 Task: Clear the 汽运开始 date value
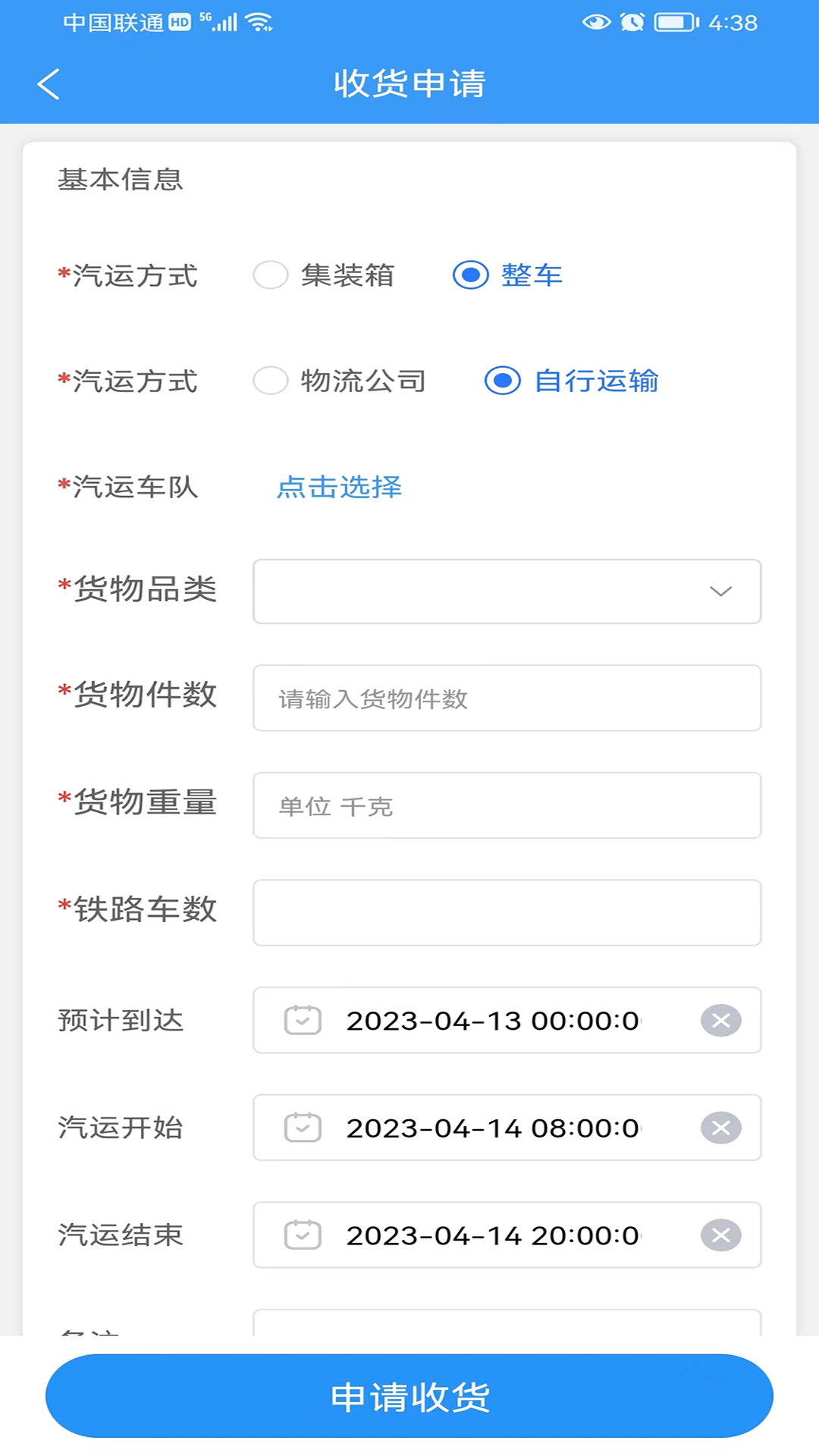(720, 1128)
